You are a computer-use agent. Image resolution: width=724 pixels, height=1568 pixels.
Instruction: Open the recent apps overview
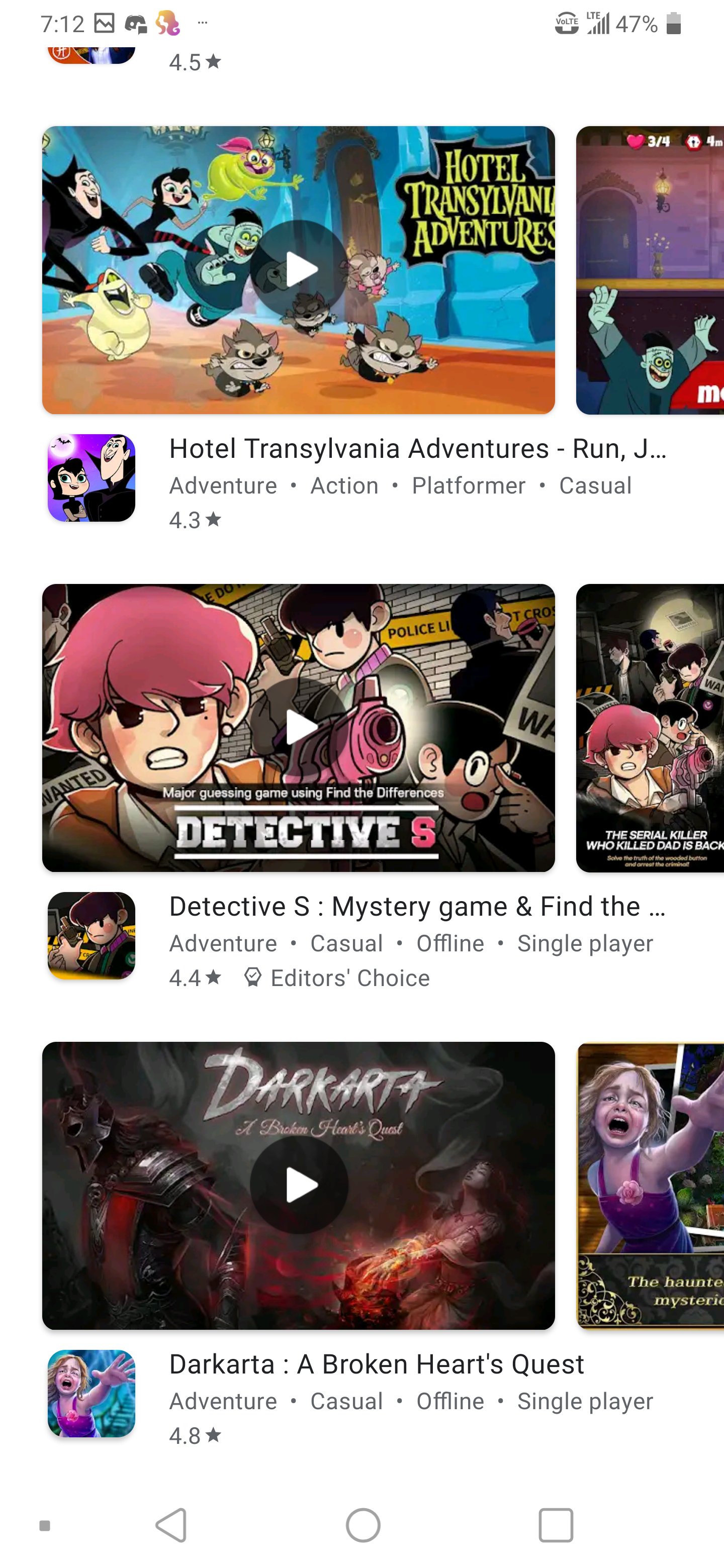[x=556, y=1525]
